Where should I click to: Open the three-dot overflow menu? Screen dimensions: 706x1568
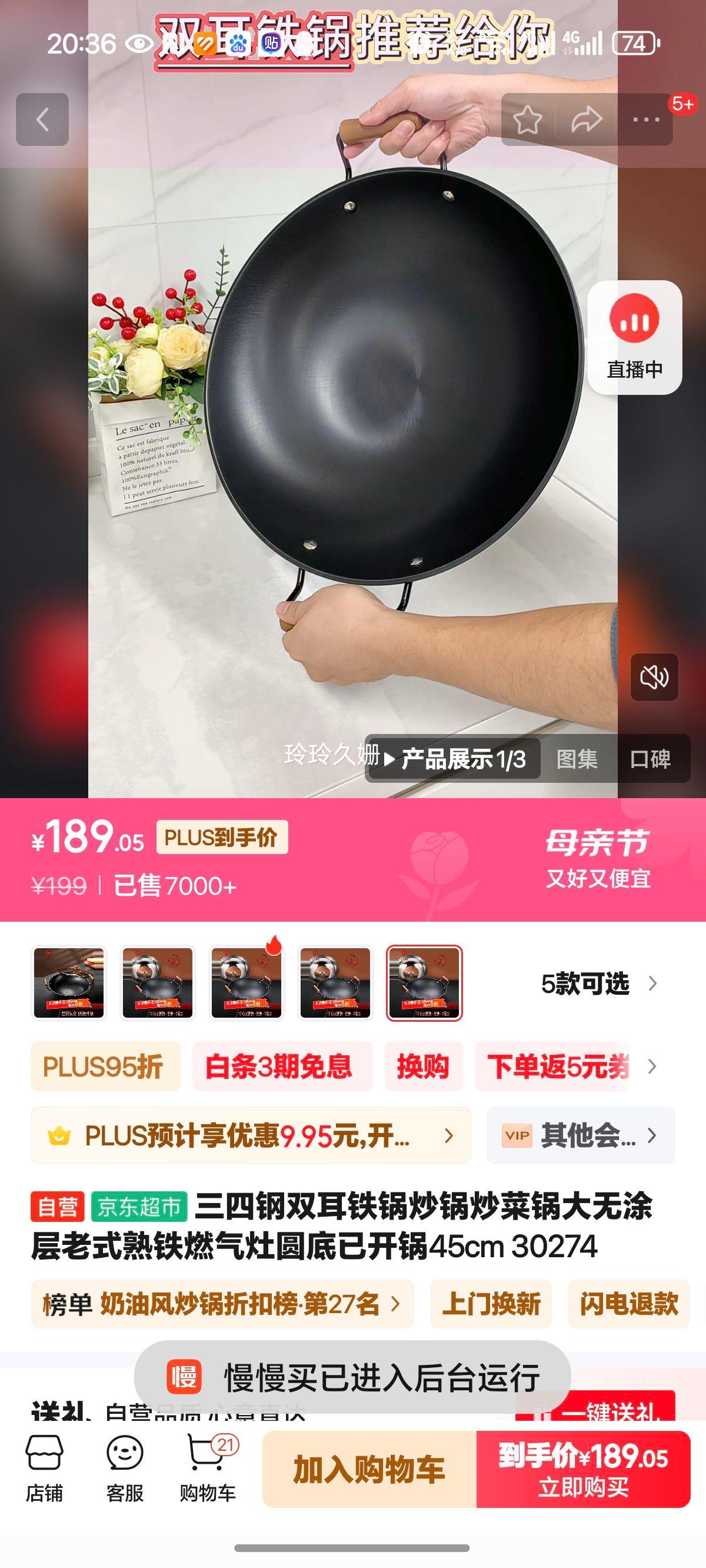(646, 119)
